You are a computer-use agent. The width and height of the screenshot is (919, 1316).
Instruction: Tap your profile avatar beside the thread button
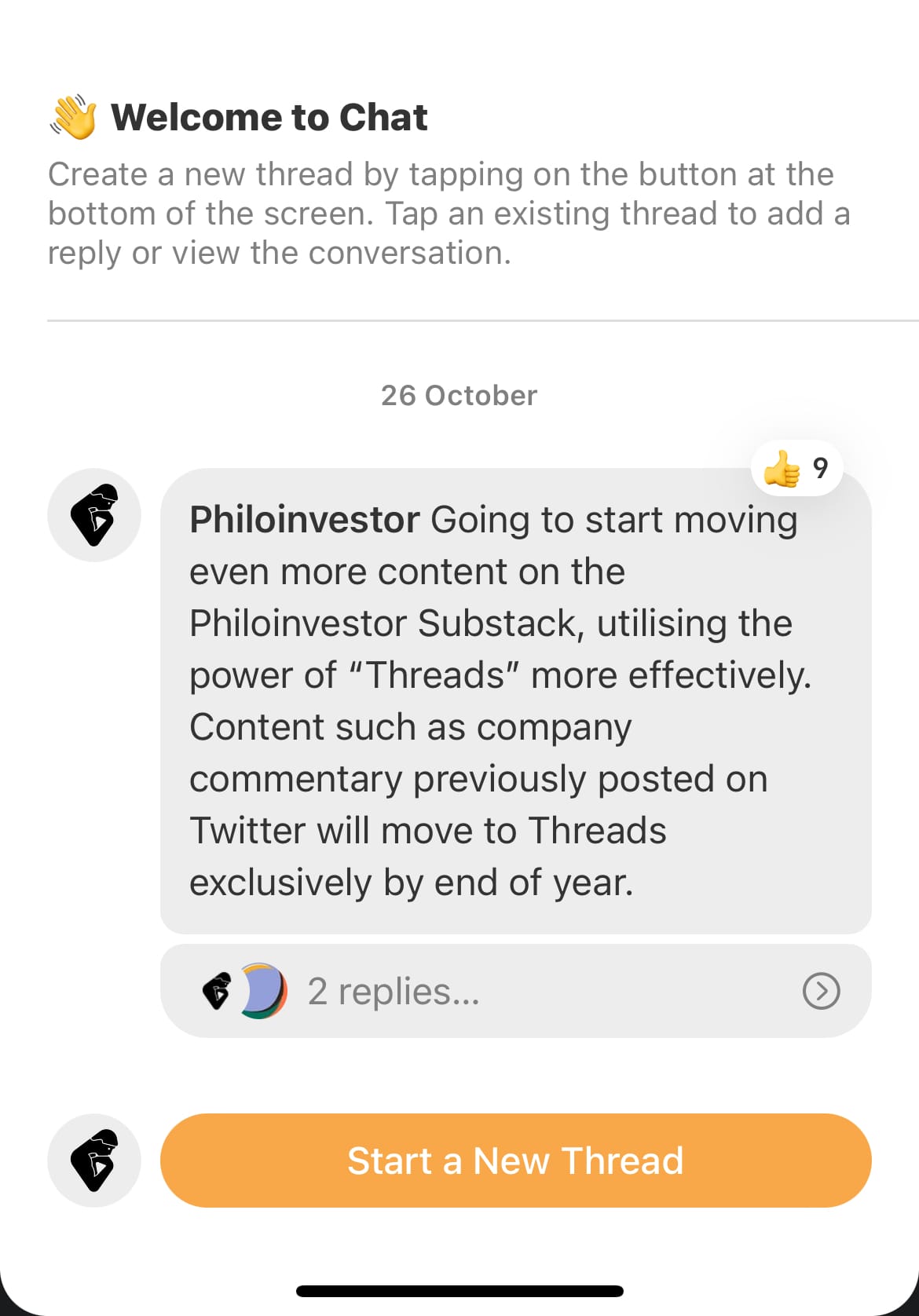click(x=93, y=1161)
